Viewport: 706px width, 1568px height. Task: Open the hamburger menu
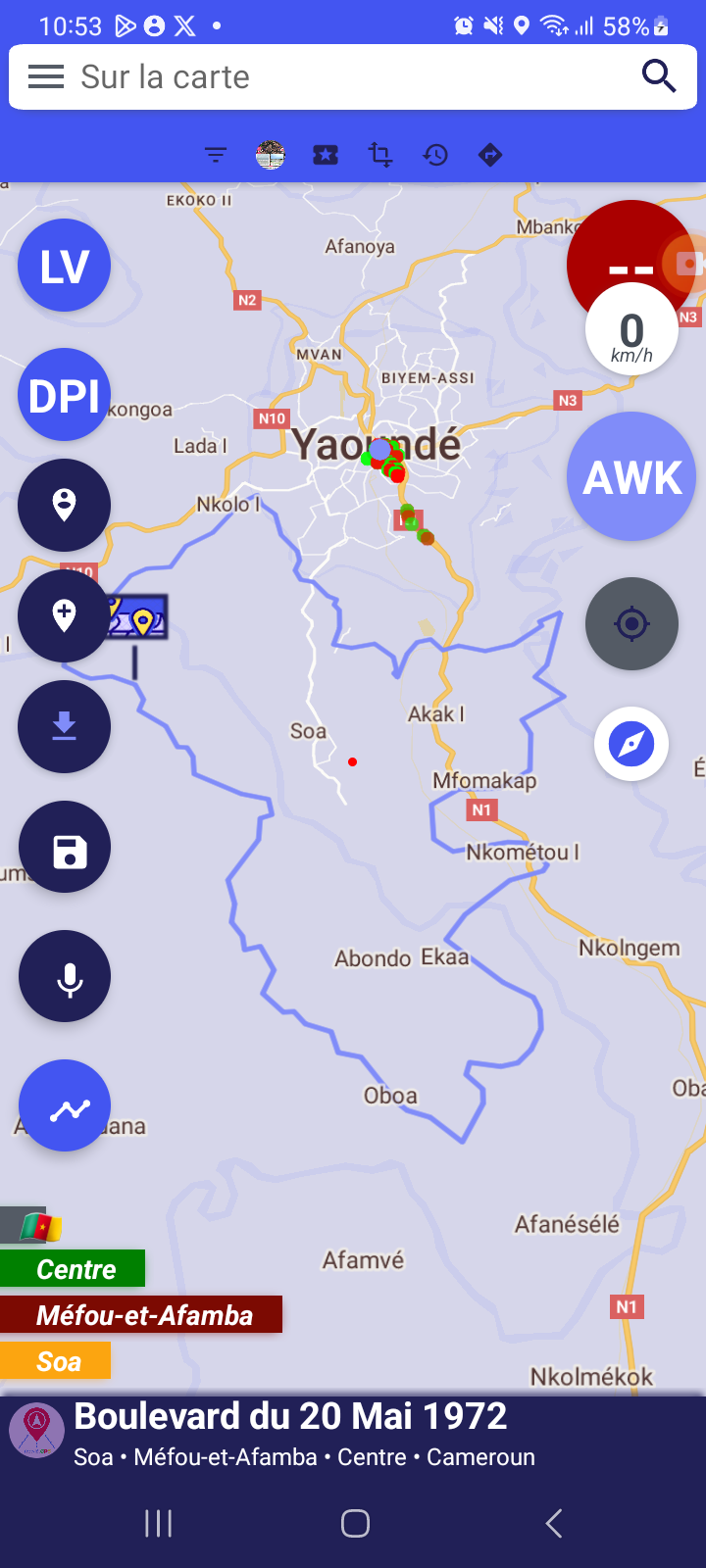pos(46,76)
